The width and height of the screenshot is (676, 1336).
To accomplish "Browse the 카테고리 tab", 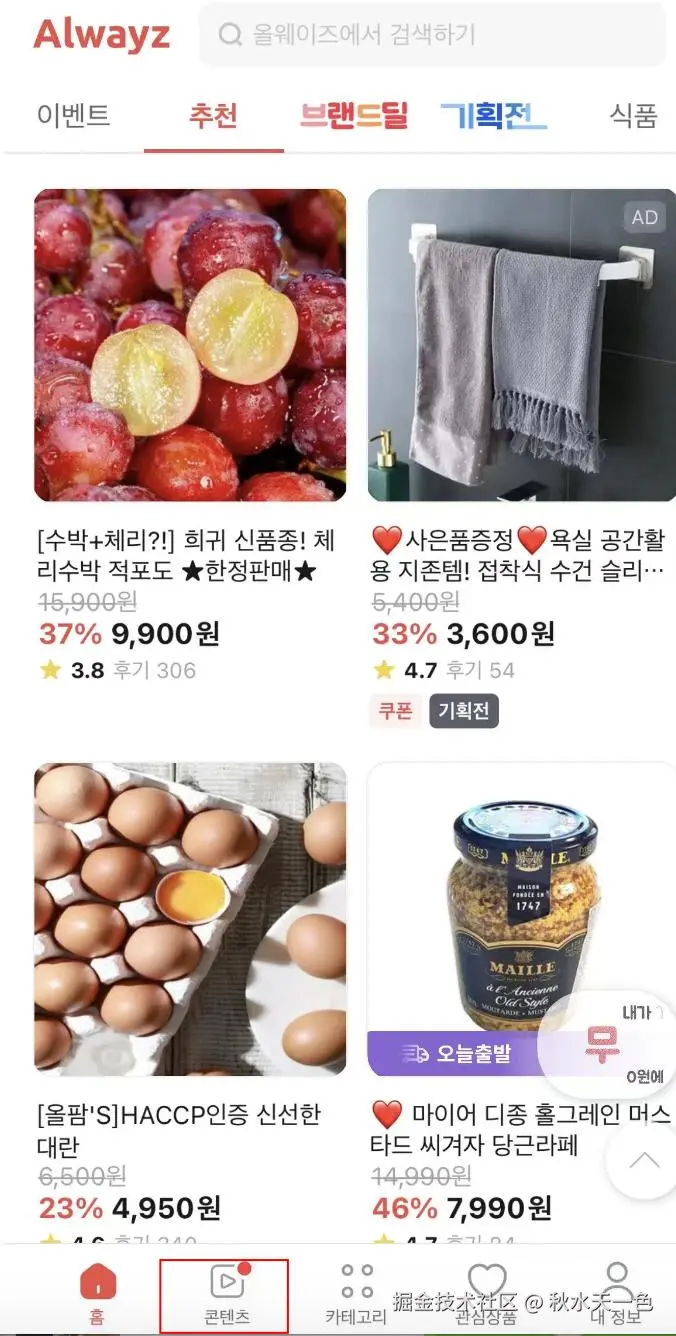I will (x=356, y=1292).
